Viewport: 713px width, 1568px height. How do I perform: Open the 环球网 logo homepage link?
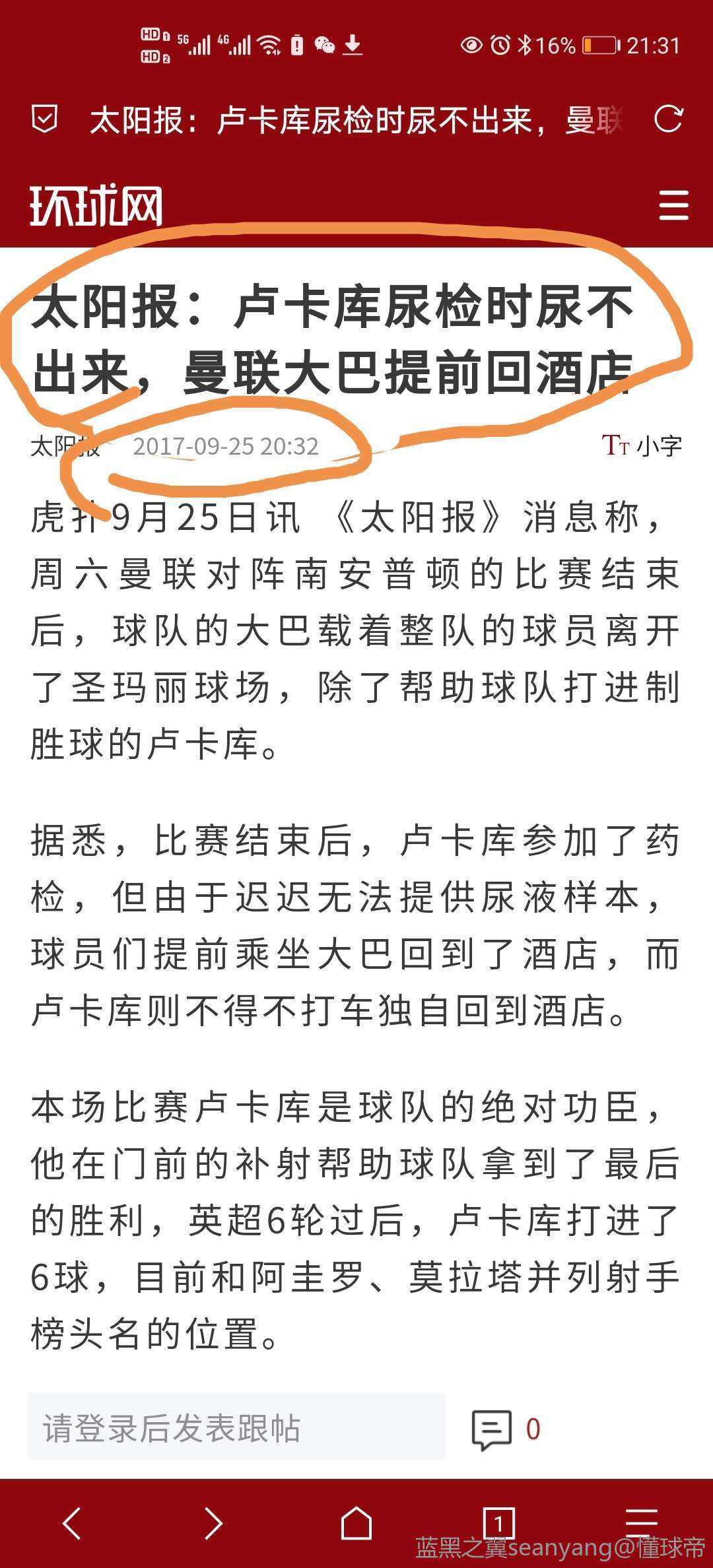tap(96, 205)
